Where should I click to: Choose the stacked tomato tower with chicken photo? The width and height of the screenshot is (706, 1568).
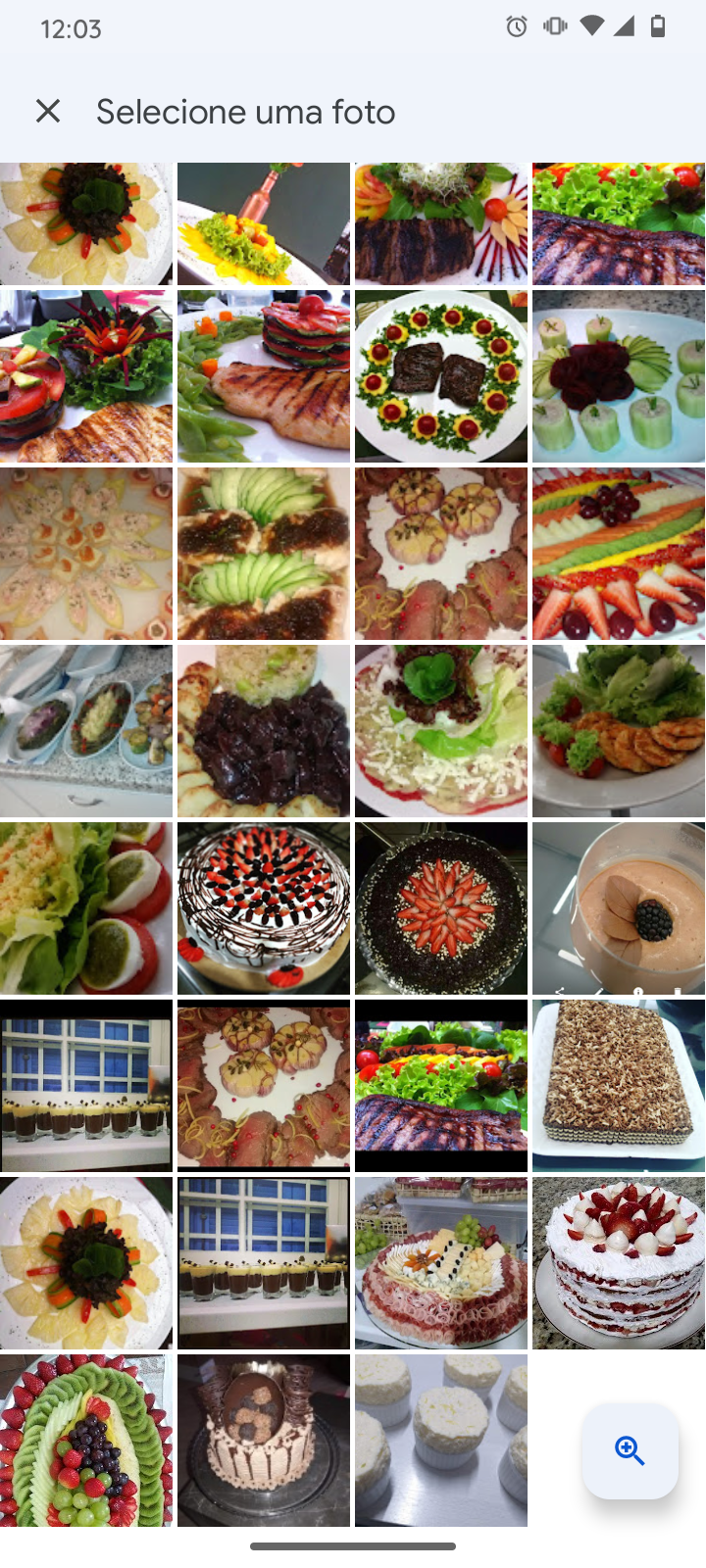pos(264,376)
